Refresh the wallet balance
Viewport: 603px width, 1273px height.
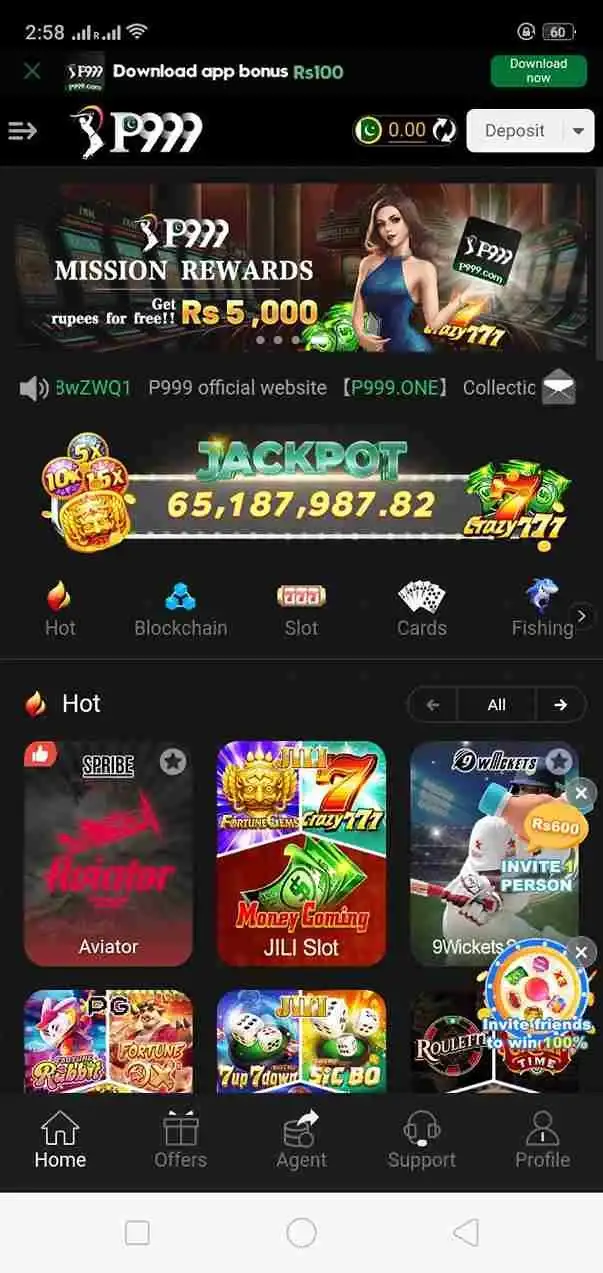pos(444,130)
